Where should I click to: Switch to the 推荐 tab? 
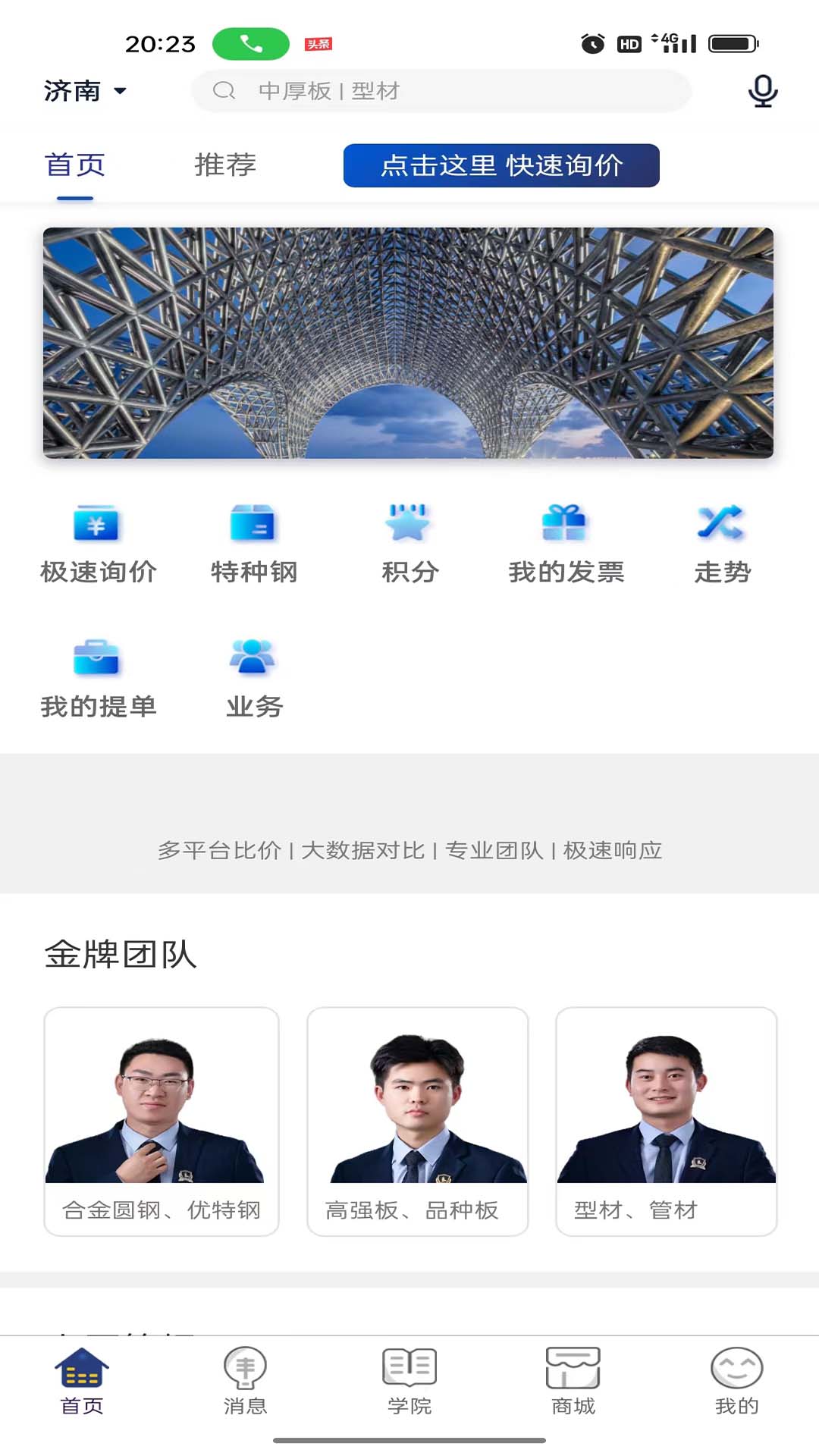225,165
